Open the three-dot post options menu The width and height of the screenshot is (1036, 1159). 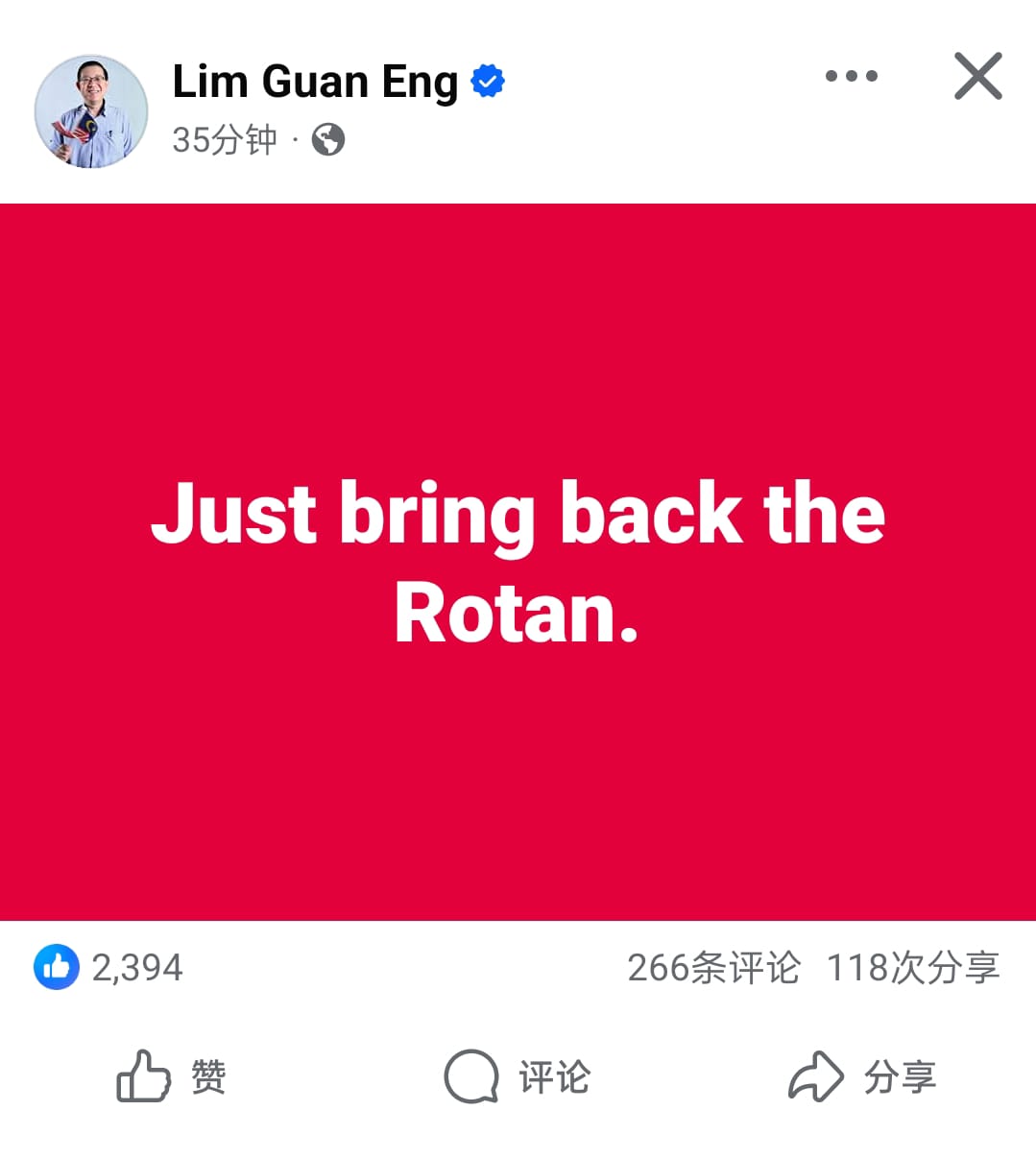[851, 77]
